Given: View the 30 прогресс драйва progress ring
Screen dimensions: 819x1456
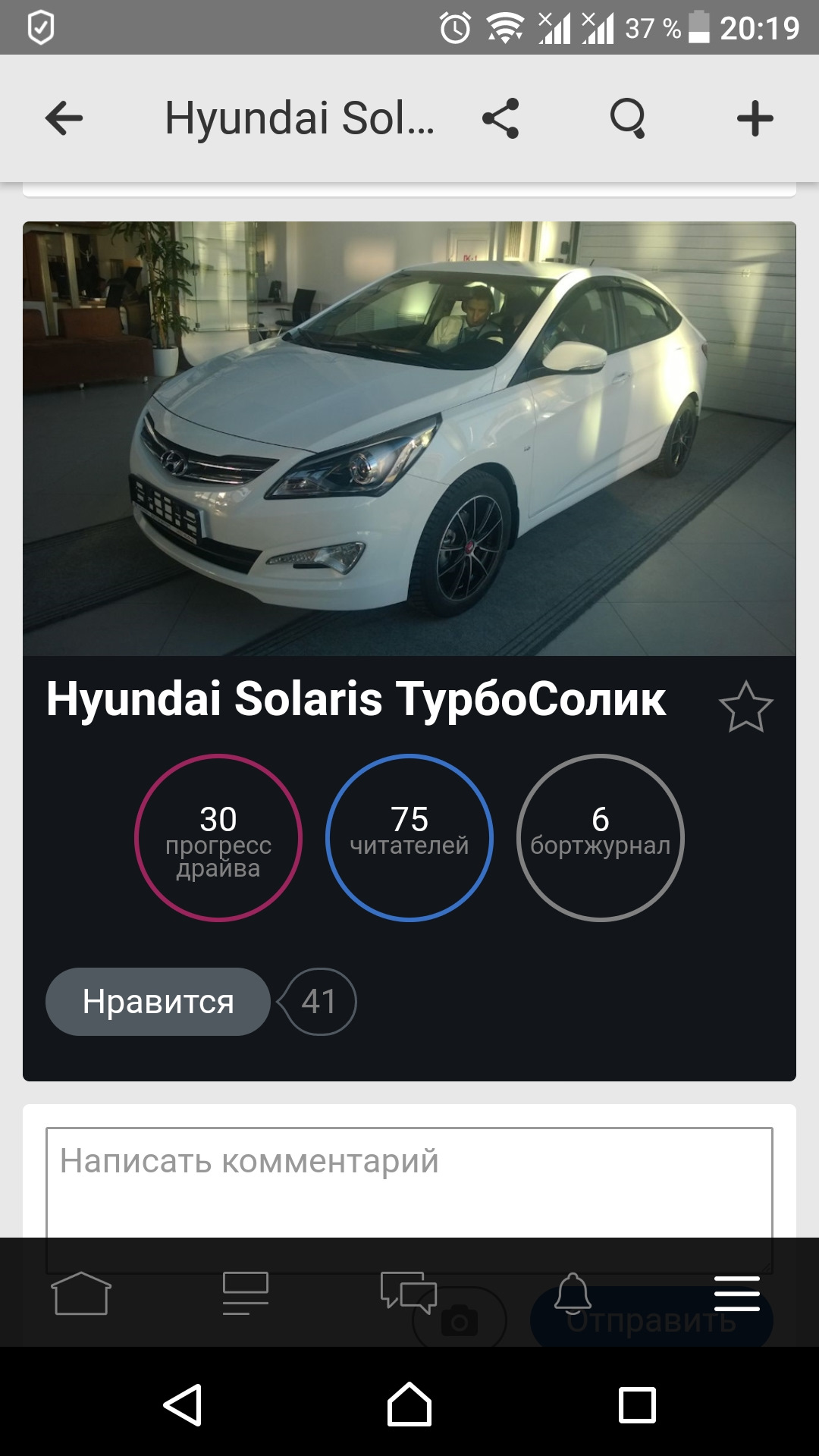Looking at the screenshot, I should [x=218, y=838].
